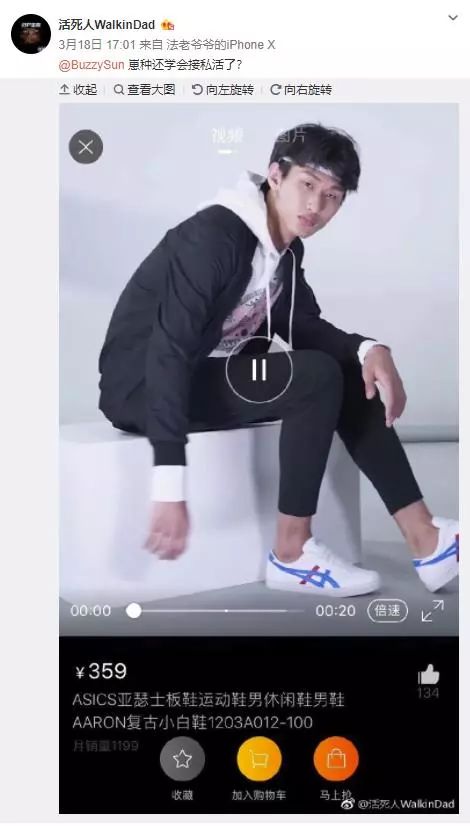Open 活死人WalkinDad's profile avatar
This screenshot has width=470, height=826.
pos(31,34)
